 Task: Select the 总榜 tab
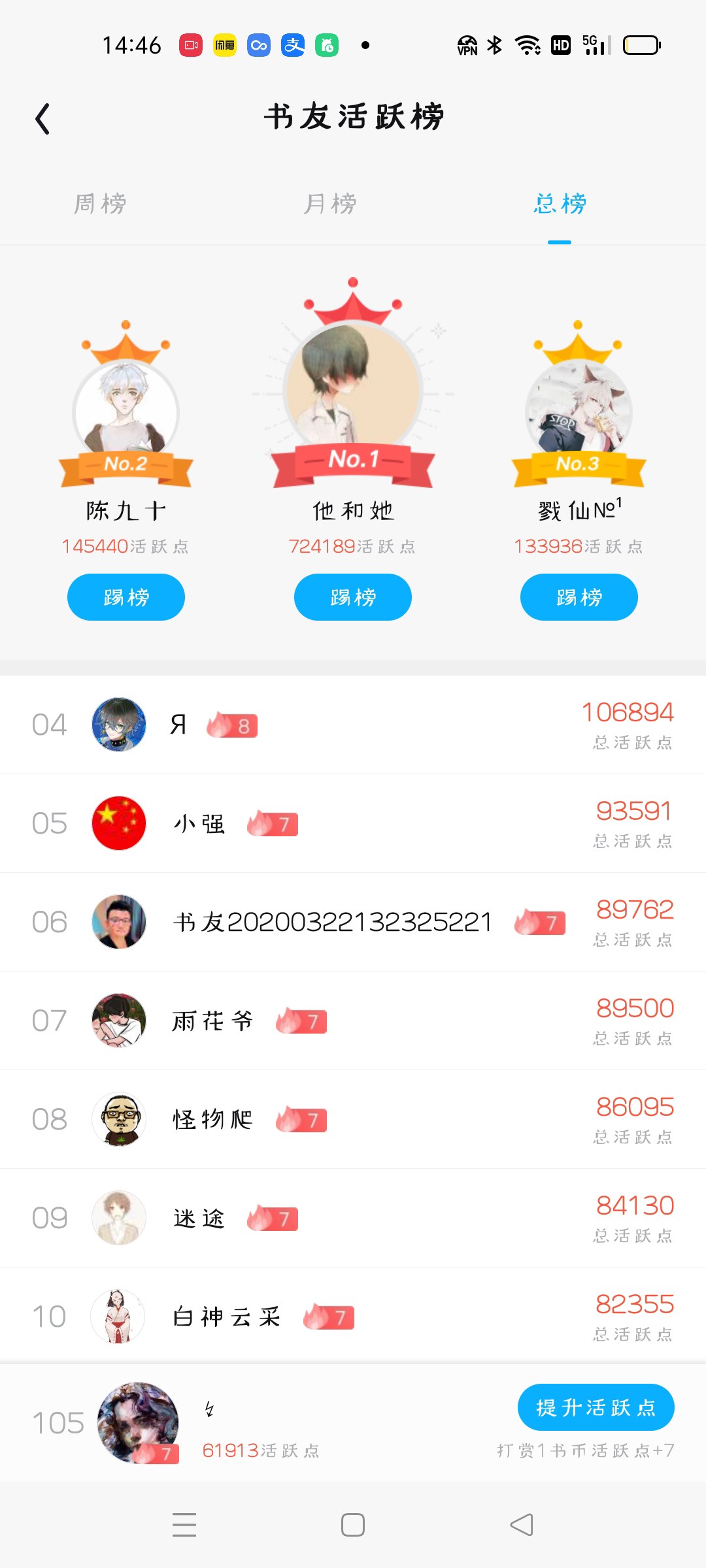pos(560,203)
